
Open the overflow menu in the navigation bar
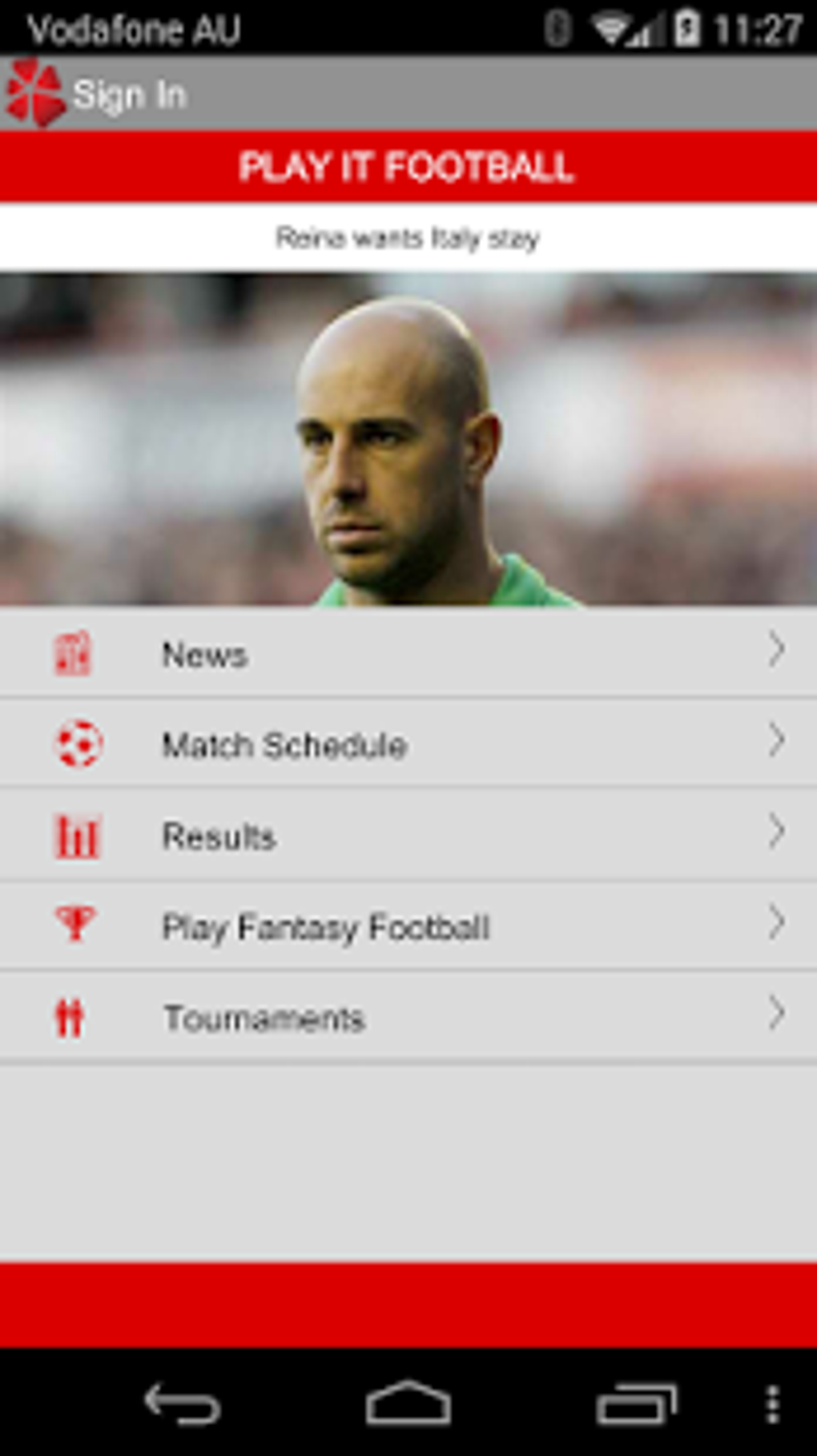click(x=773, y=1404)
